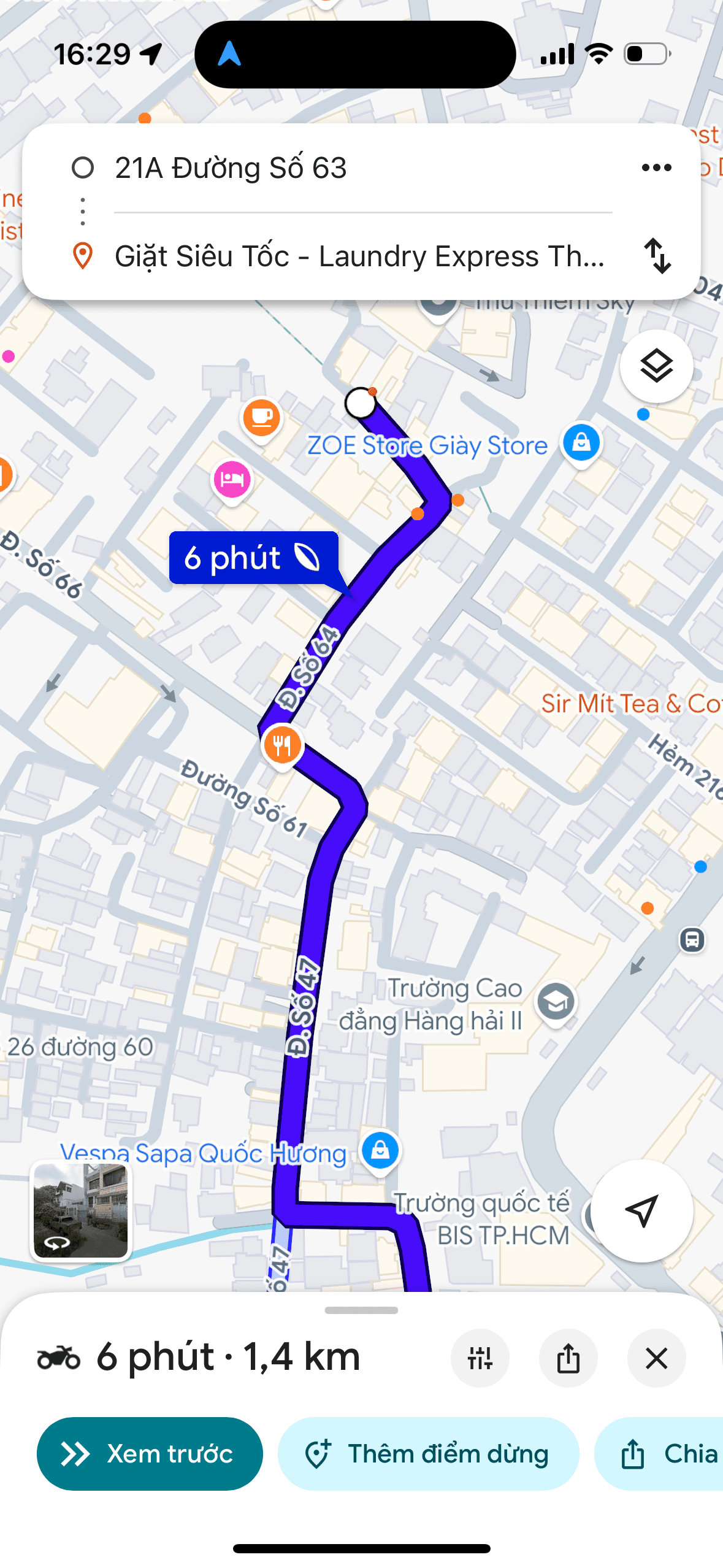Viewport: 723px width, 1568px height.
Task: Open route options with the sliders icon
Action: pyautogui.click(x=480, y=1358)
